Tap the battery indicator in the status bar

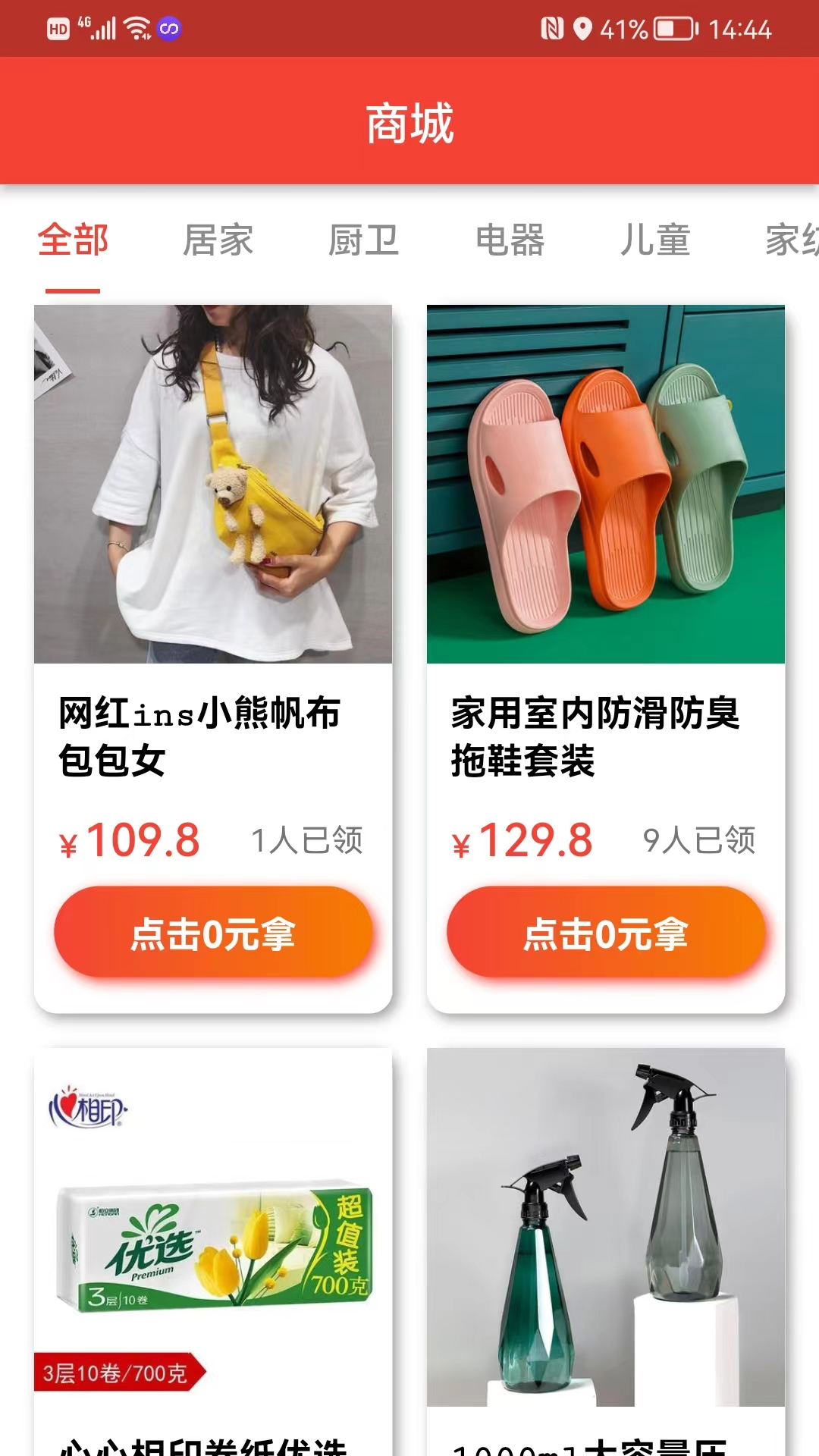[x=669, y=30]
